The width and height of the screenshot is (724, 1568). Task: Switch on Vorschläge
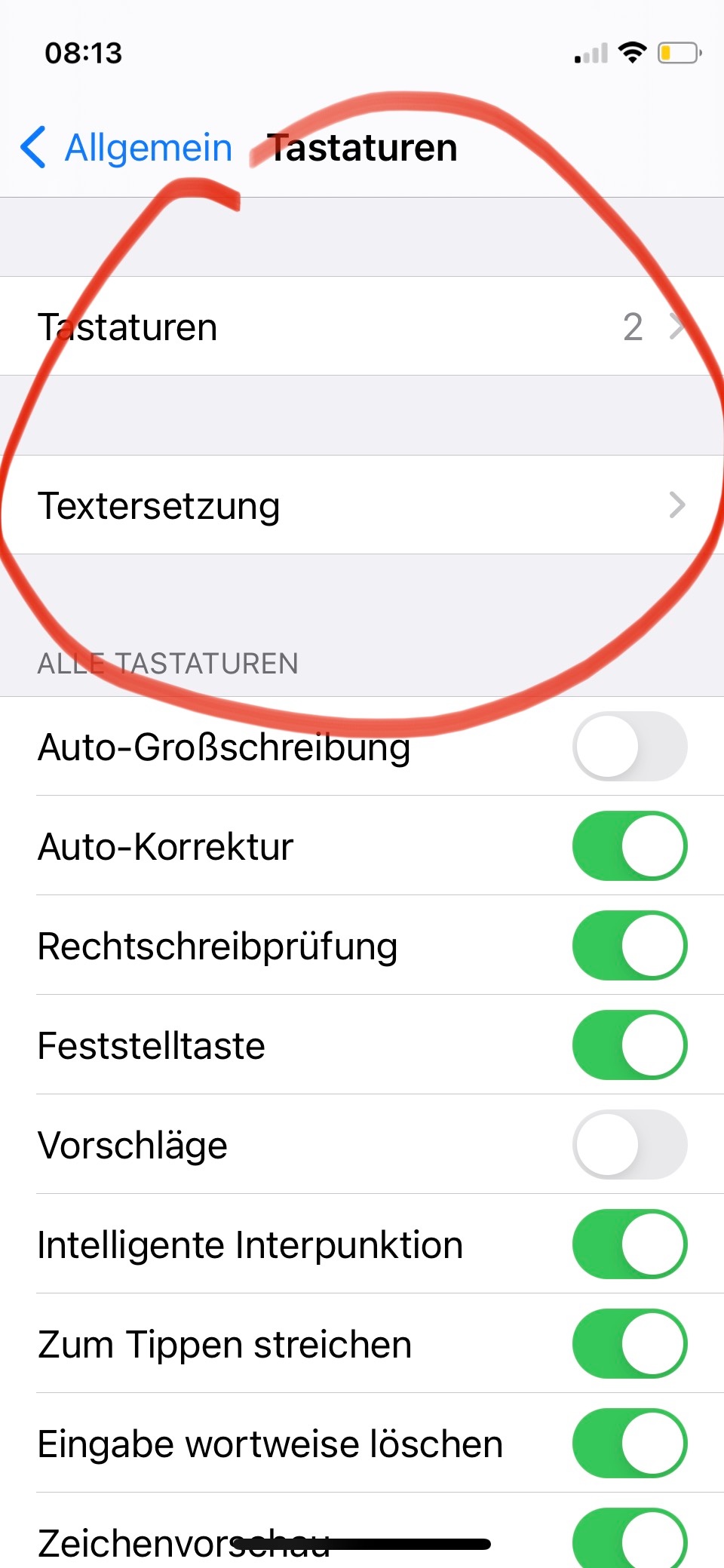[630, 1145]
